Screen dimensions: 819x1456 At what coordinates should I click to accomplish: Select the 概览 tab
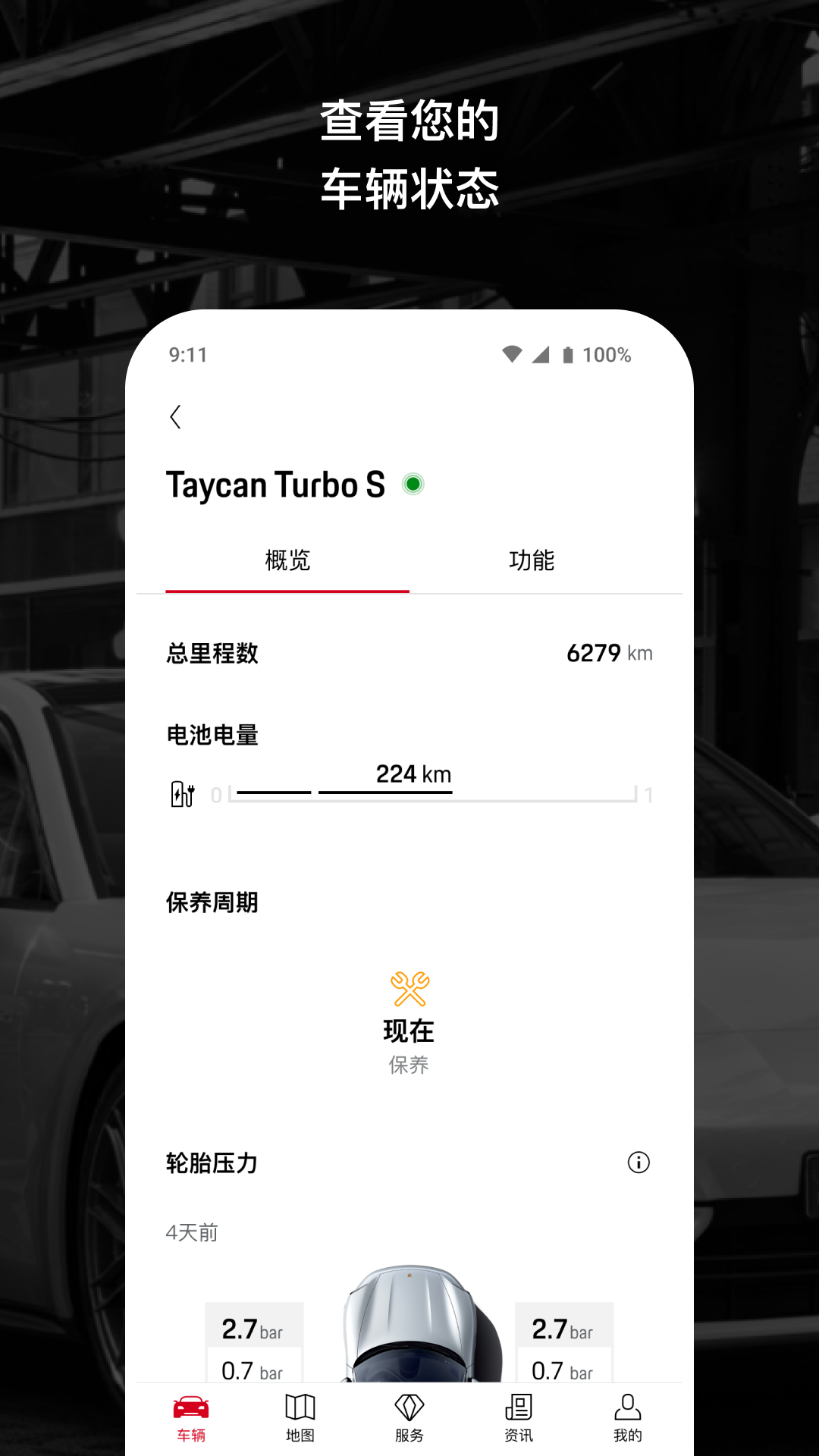pyautogui.click(x=286, y=560)
